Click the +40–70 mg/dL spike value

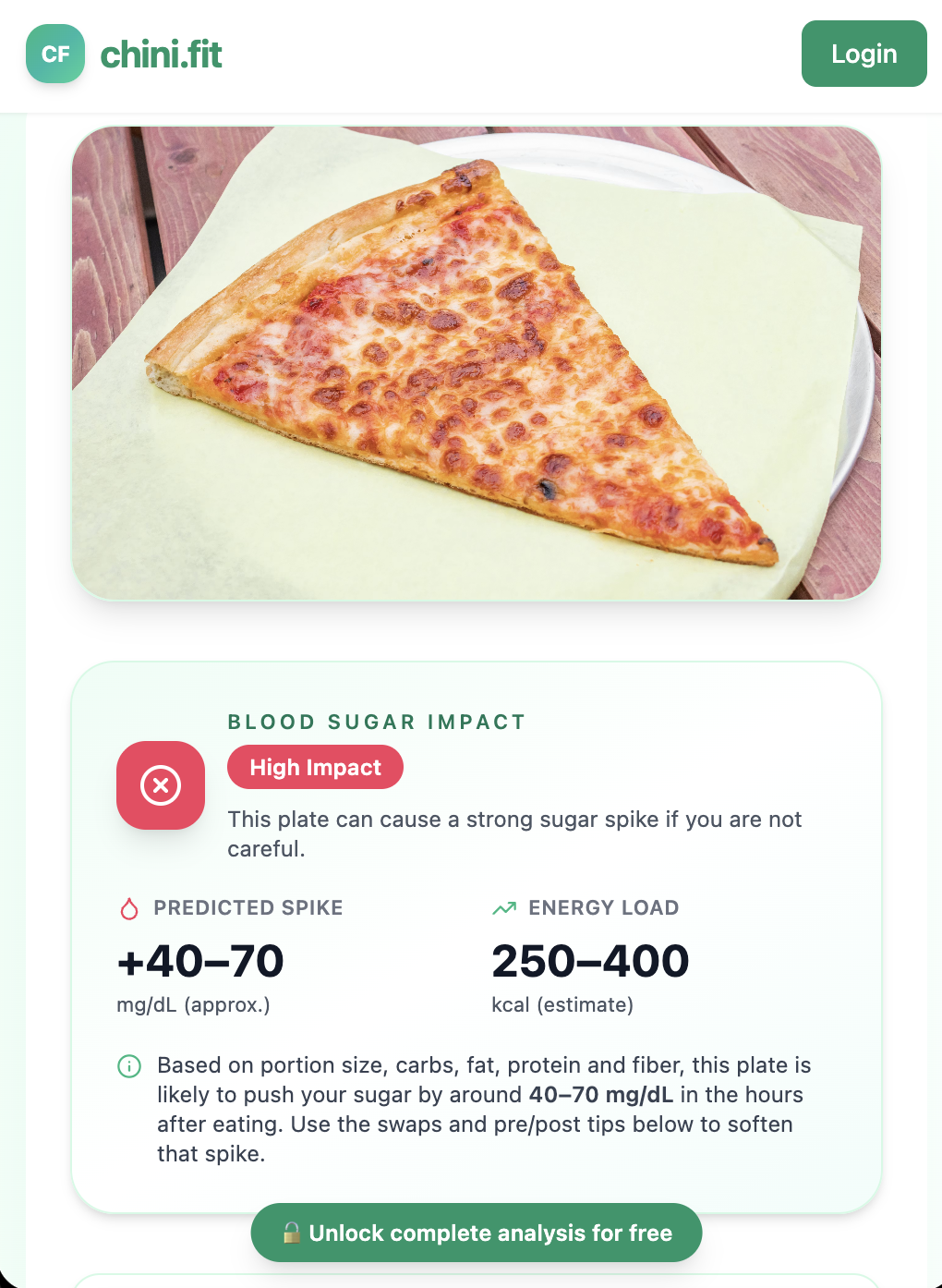(x=199, y=961)
